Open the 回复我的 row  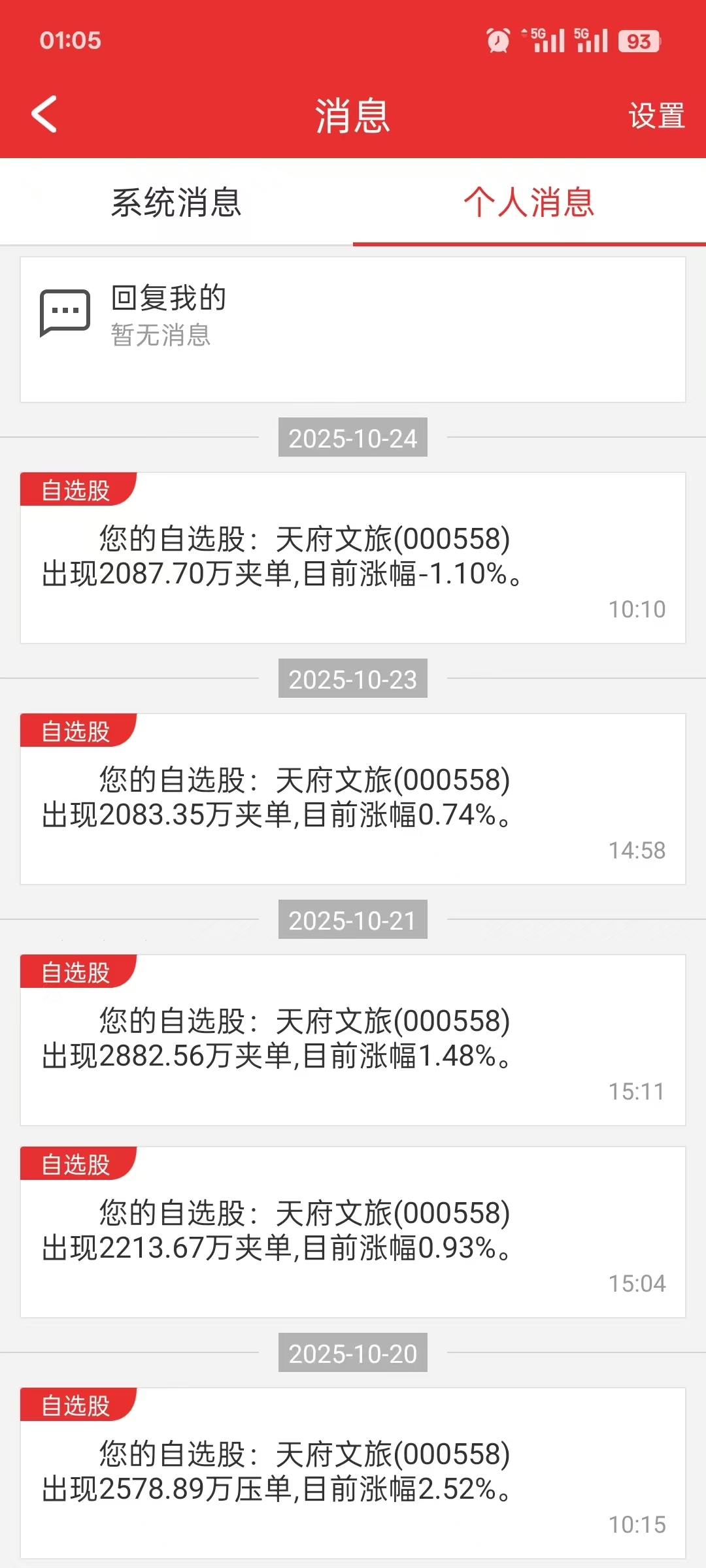[x=353, y=329]
